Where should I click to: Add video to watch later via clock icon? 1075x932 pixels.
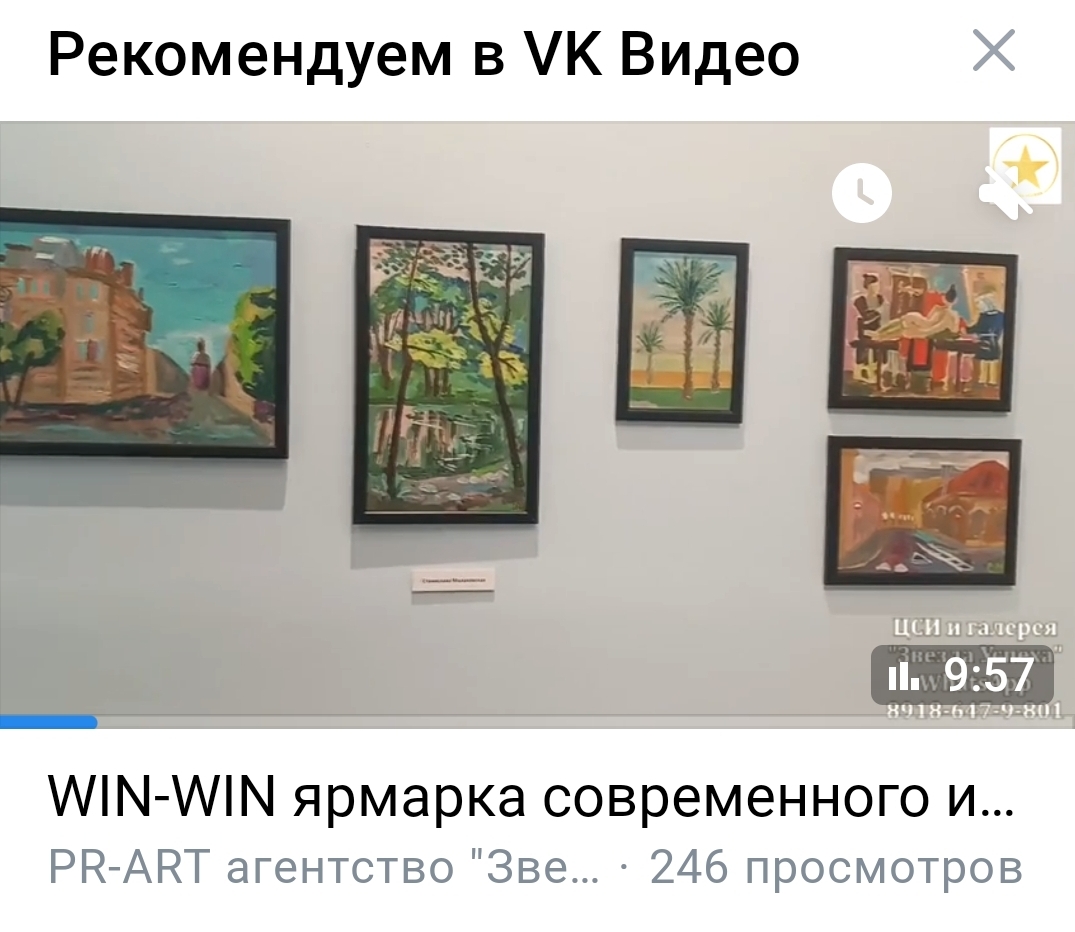click(x=861, y=192)
